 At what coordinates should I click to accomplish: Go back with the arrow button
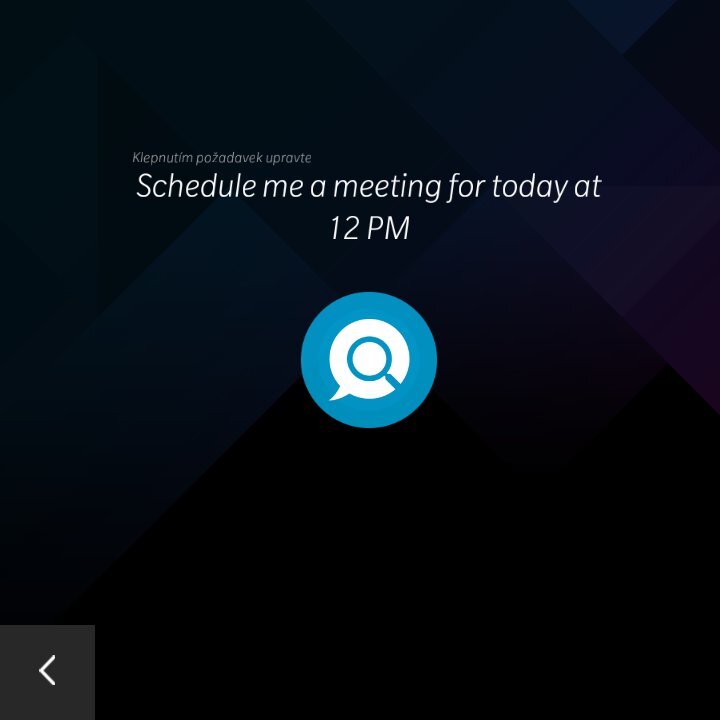click(47, 671)
